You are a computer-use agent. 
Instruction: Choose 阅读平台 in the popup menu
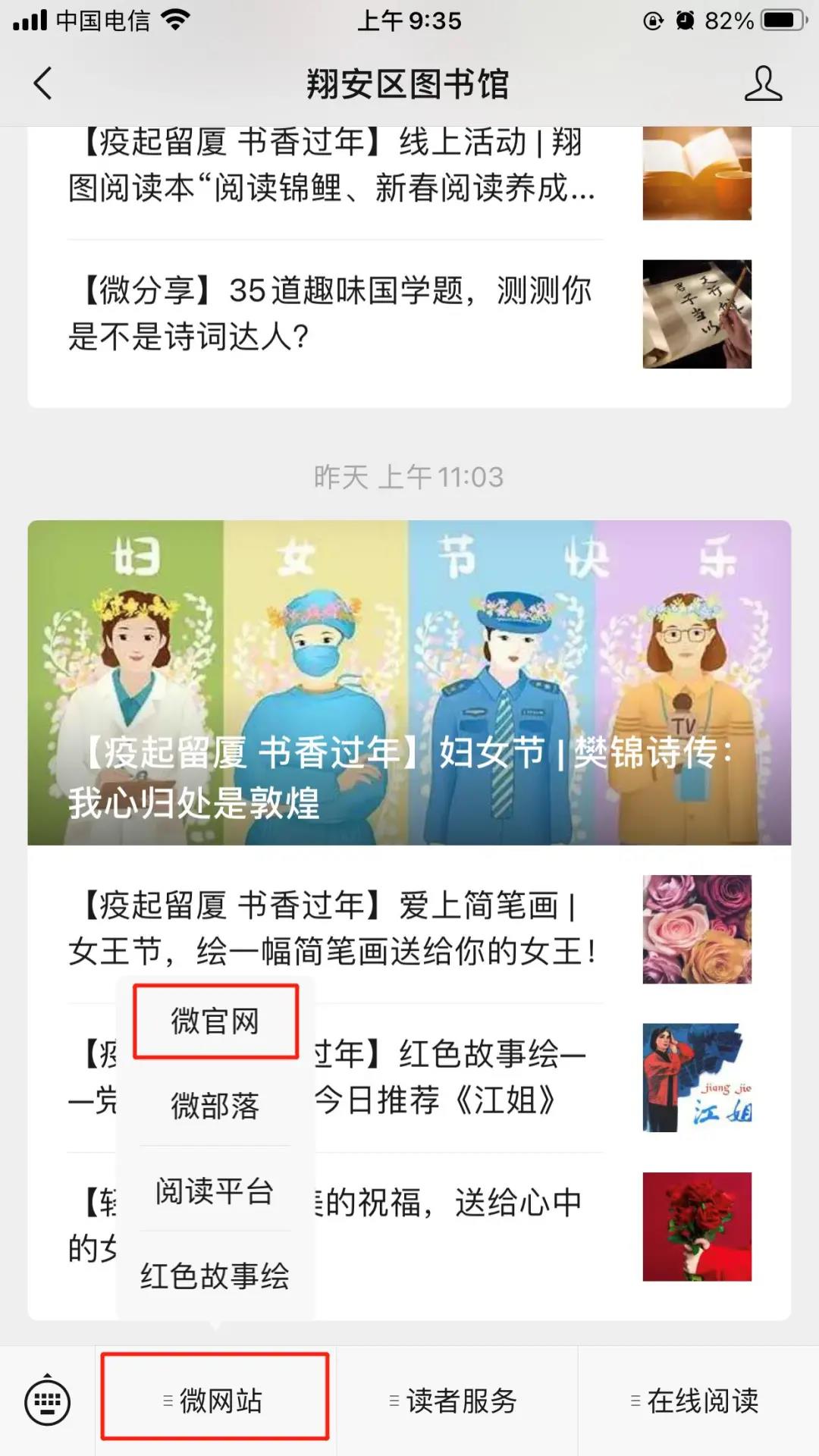[x=215, y=1191]
